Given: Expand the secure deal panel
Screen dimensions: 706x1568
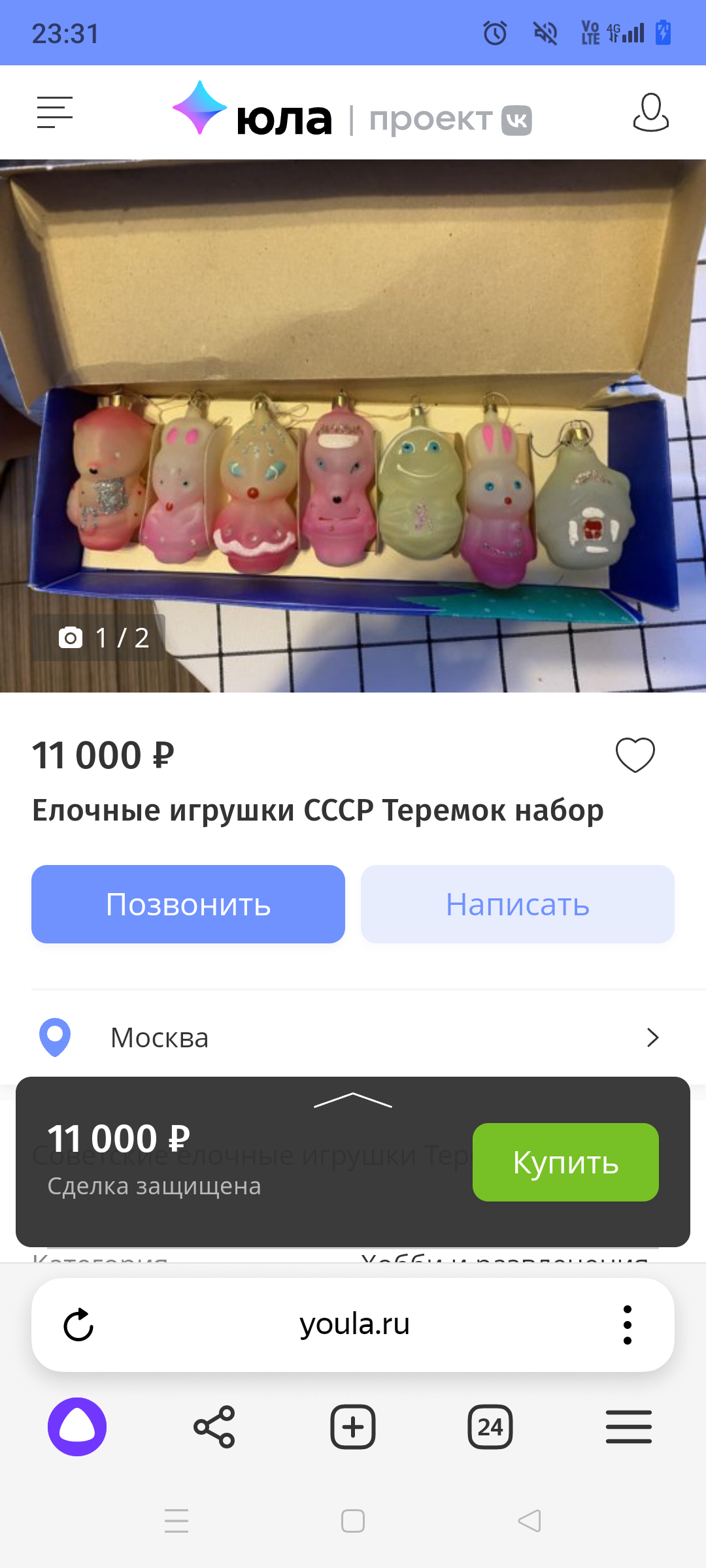Looking at the screenshot, I should click(x=353, y=1100).
